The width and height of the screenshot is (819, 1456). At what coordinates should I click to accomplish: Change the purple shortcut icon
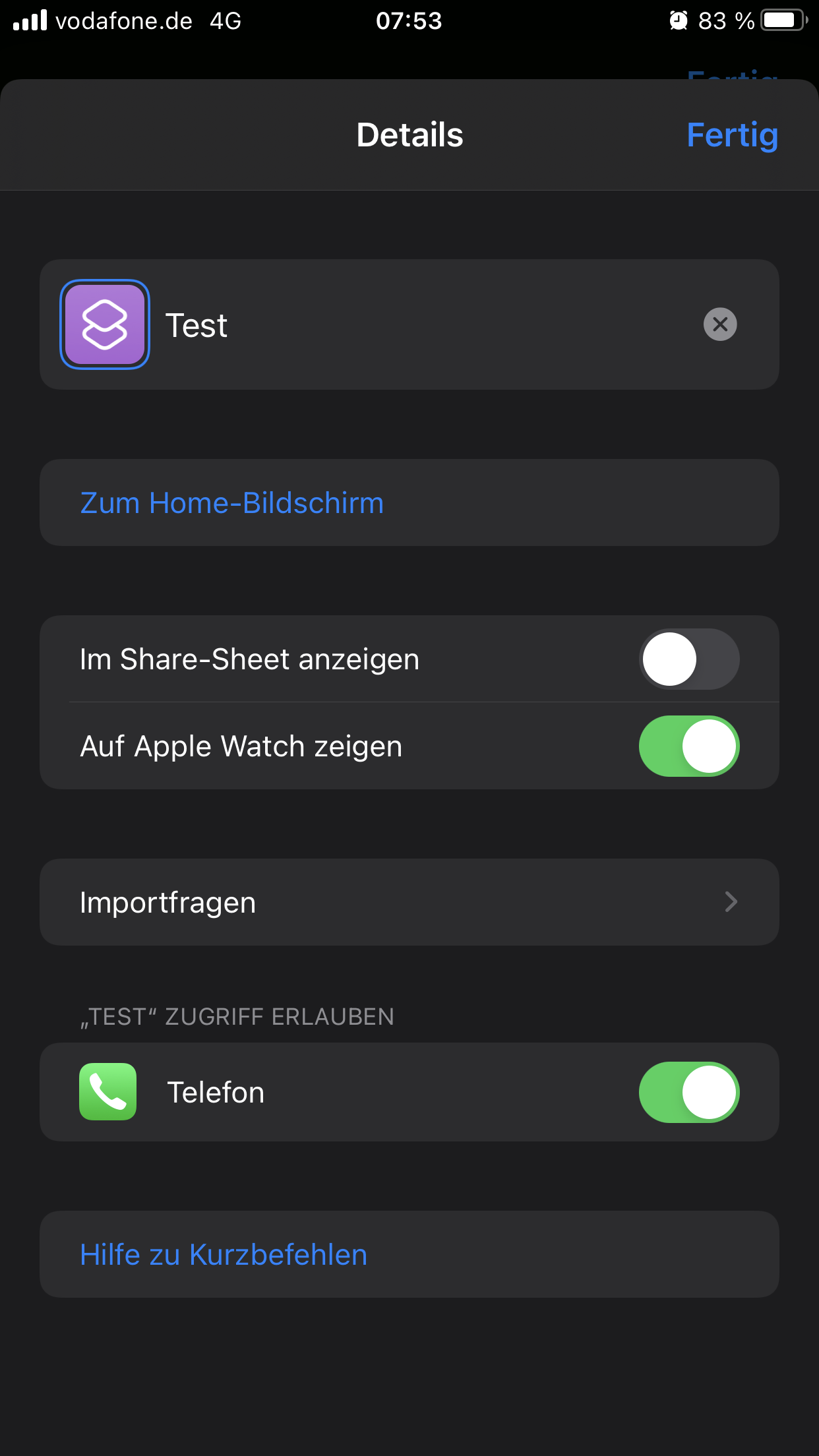[105, 324]
